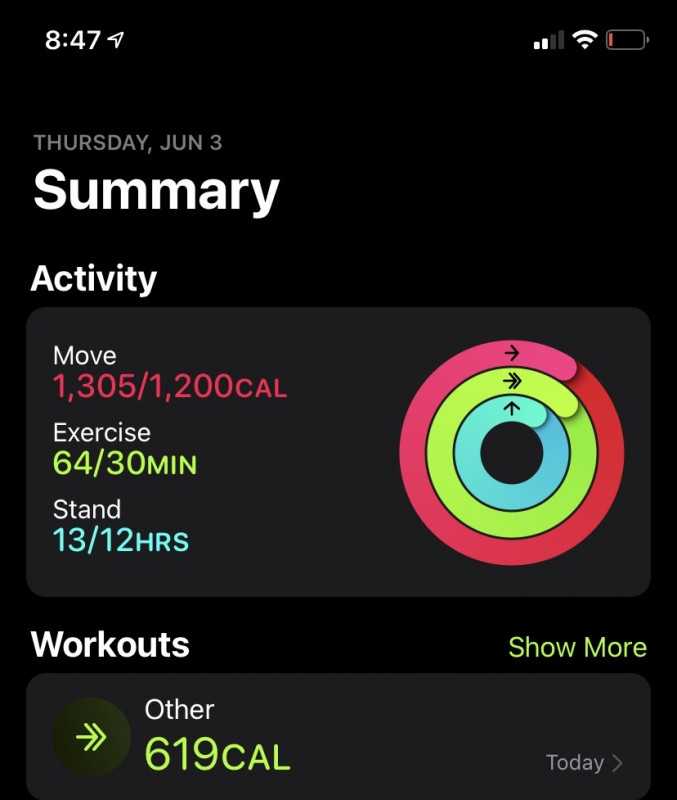
Task: Show more workouts
Action: (577, 647)
